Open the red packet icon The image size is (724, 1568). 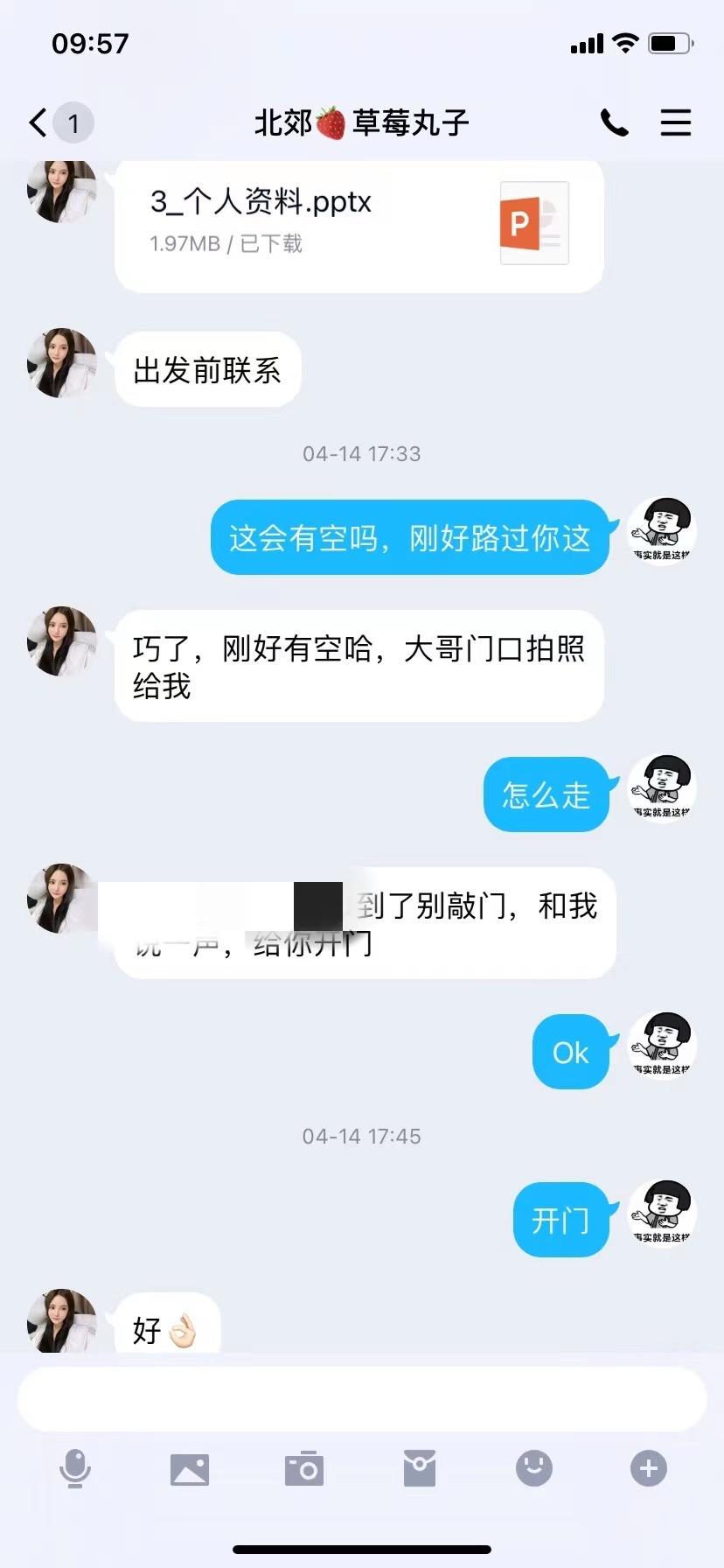tap(420, 1467)
